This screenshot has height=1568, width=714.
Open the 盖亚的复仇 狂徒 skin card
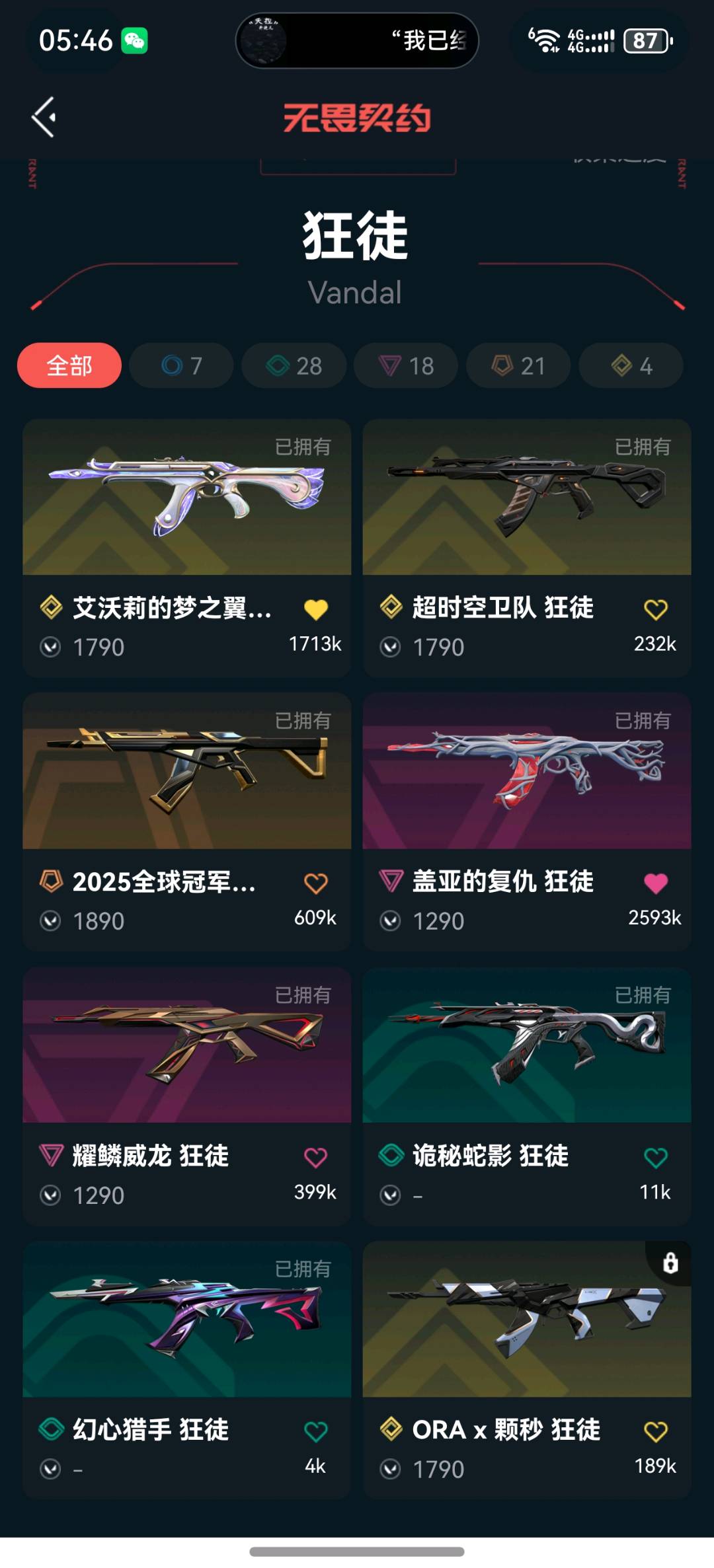(527, 822)
